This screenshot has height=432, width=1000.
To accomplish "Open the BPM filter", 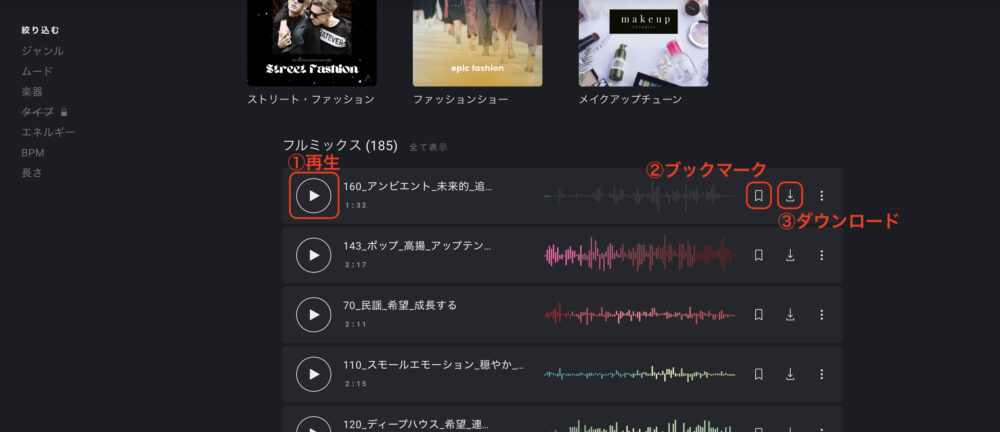I will 33,153.
